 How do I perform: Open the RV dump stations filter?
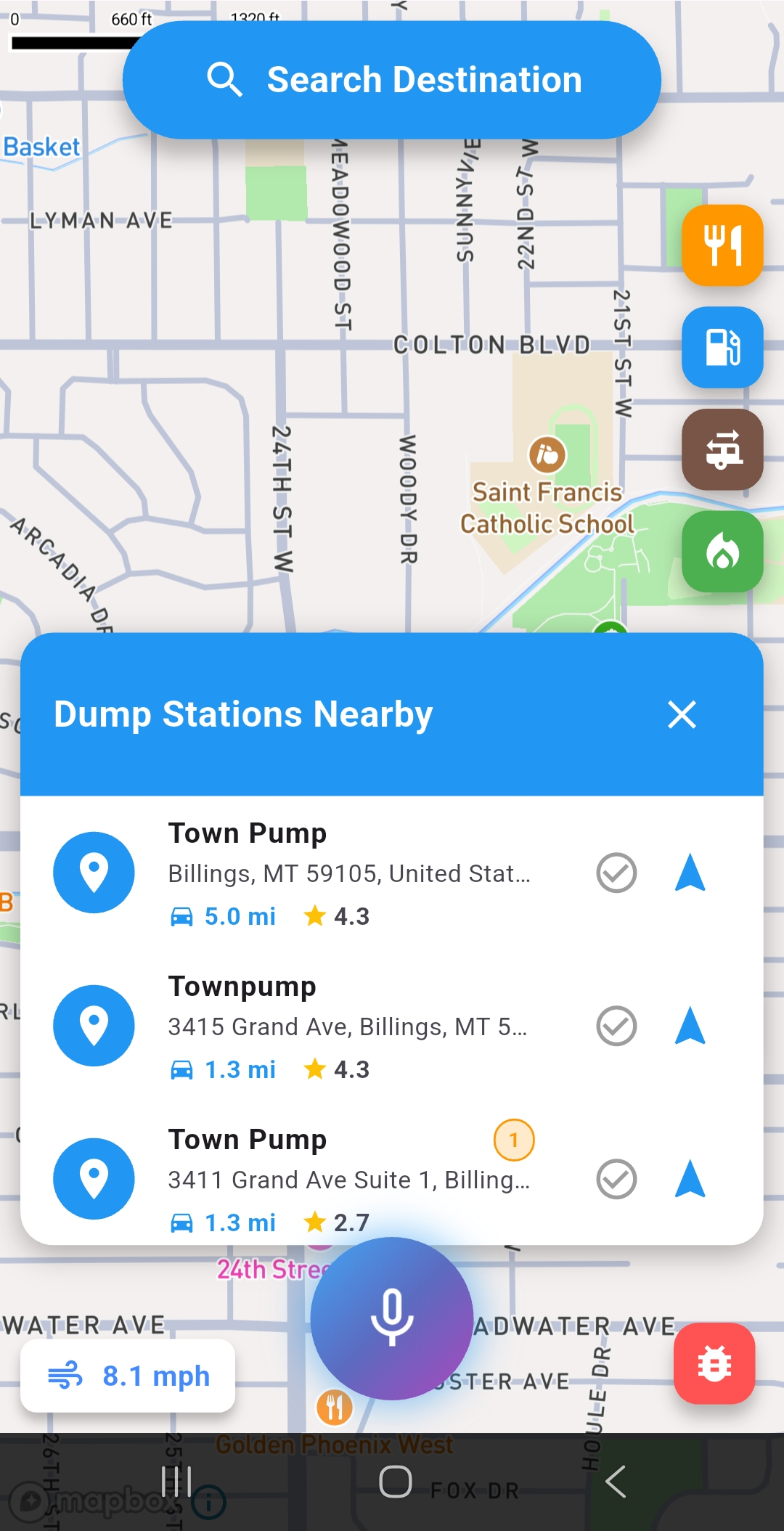[x=722, y=449]
